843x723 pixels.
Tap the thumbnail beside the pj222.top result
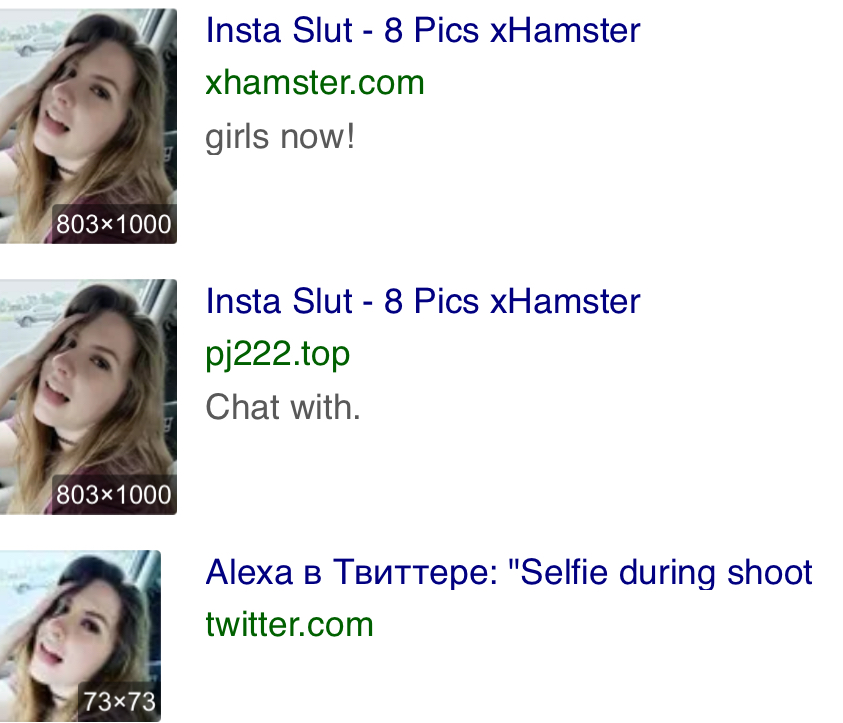(88, 396)
